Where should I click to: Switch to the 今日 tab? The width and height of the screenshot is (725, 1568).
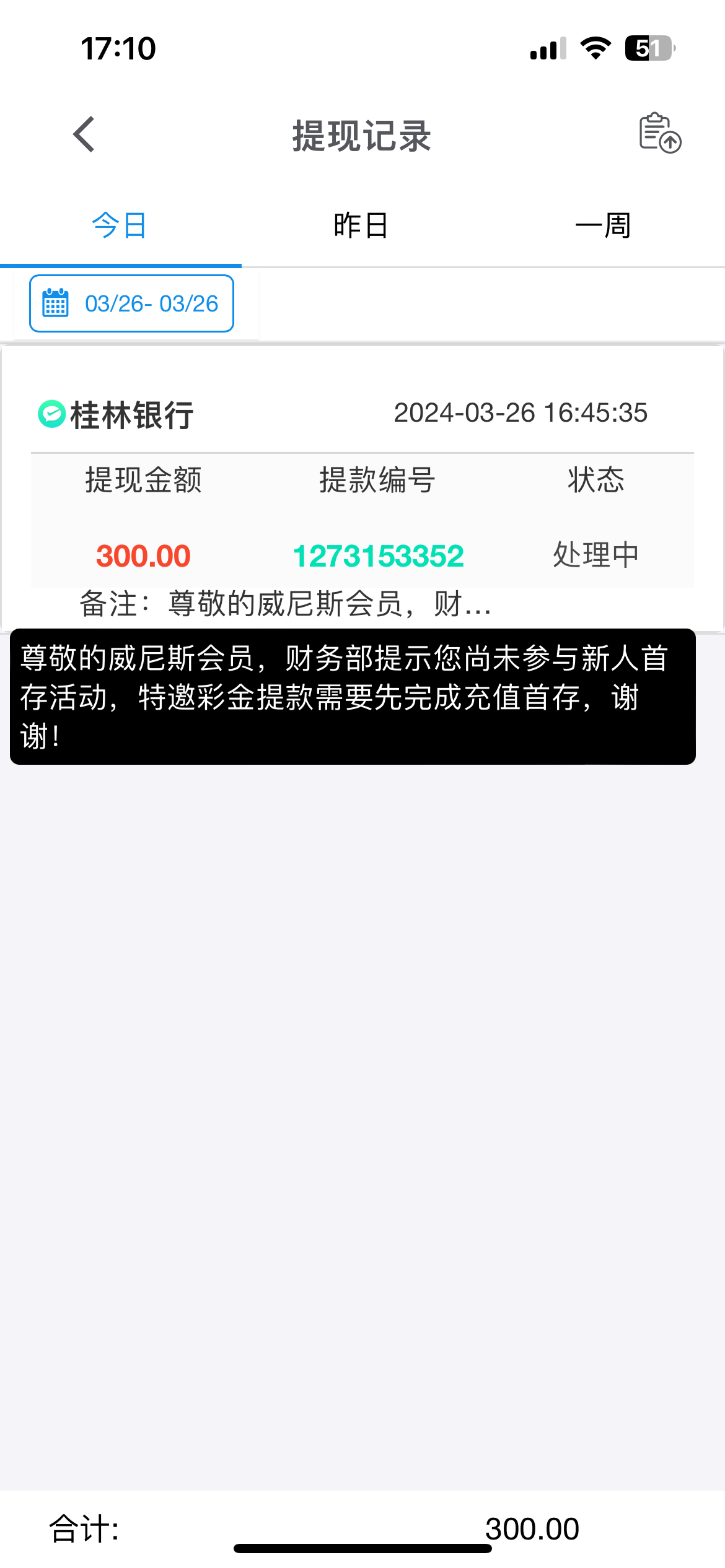120,225
